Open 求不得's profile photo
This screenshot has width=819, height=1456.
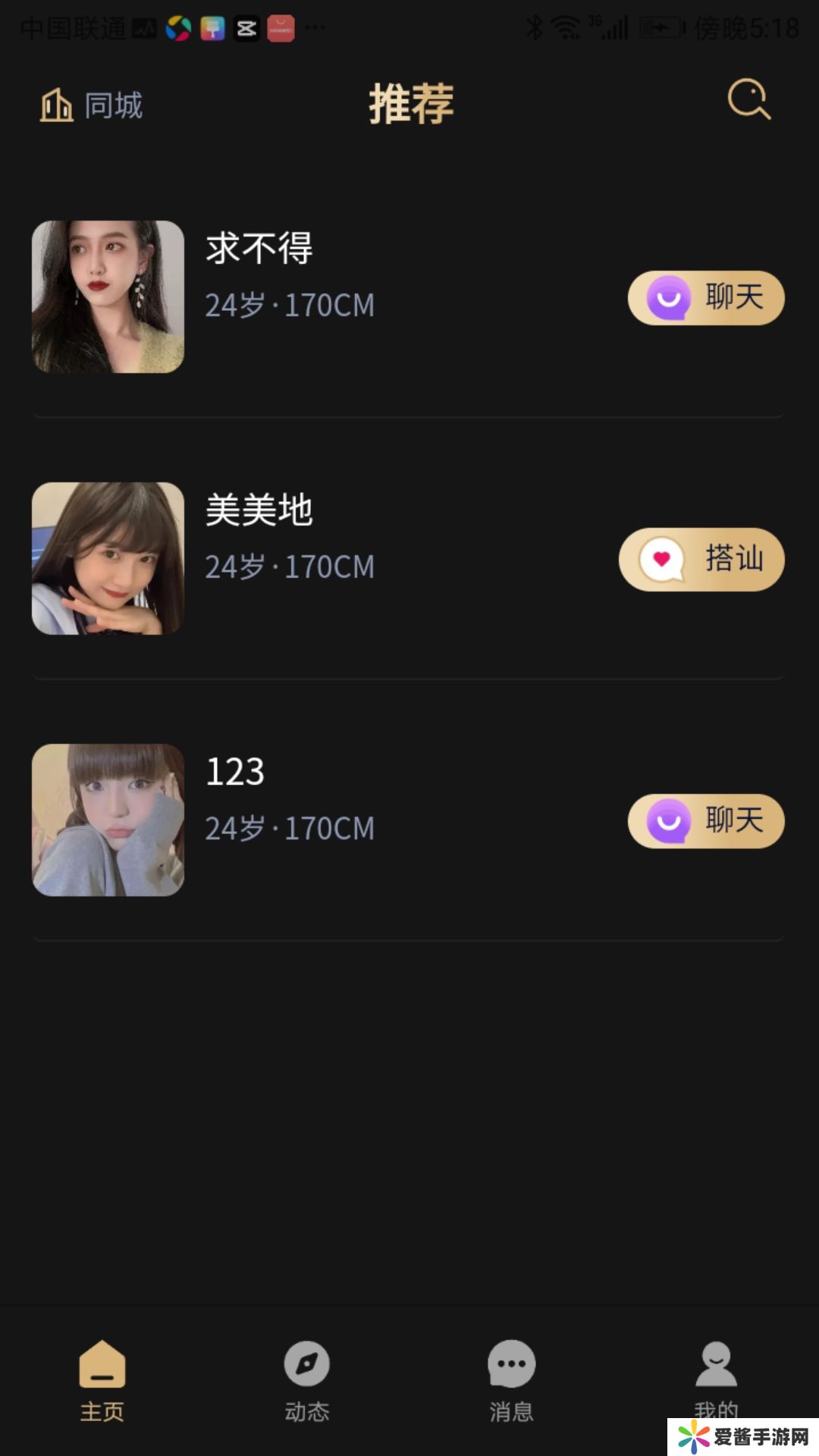(x=108, y=297)
